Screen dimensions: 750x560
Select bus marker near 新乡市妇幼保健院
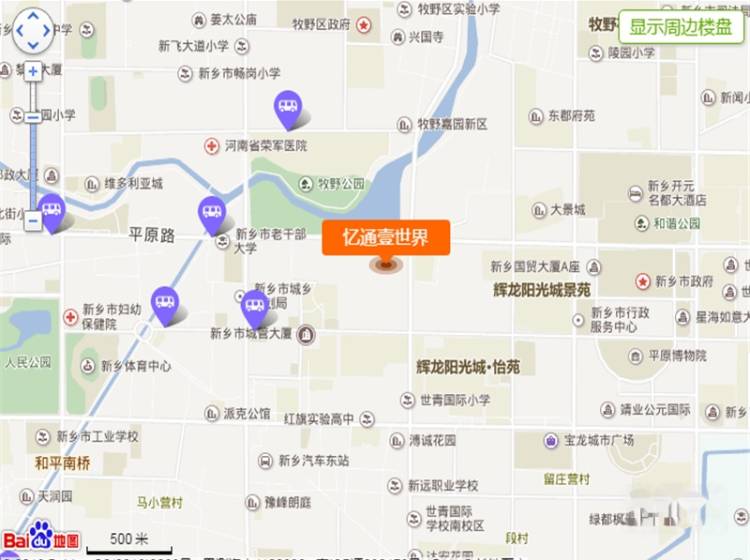(x=164, y=301)
